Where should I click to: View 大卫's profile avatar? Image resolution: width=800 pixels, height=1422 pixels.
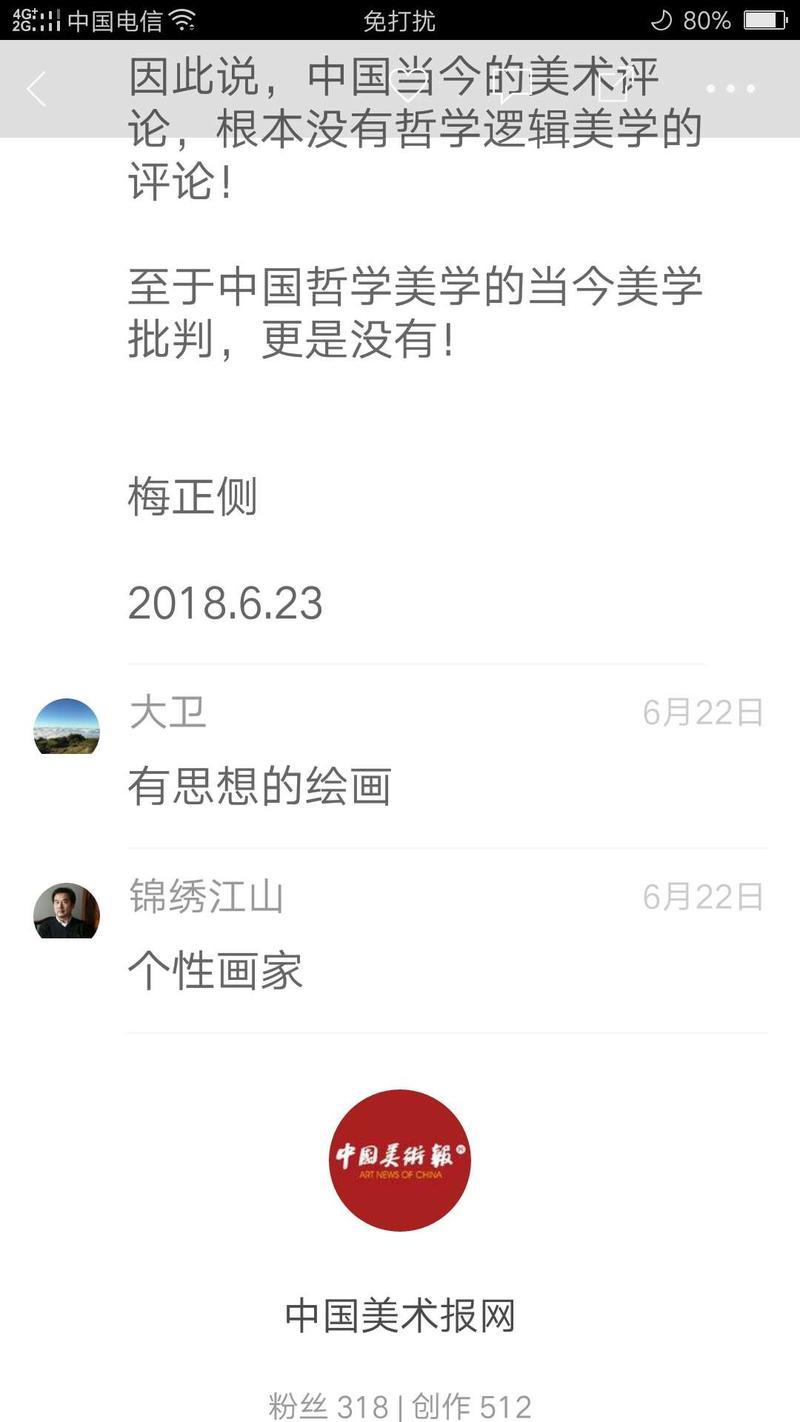(x=67, y=726)
